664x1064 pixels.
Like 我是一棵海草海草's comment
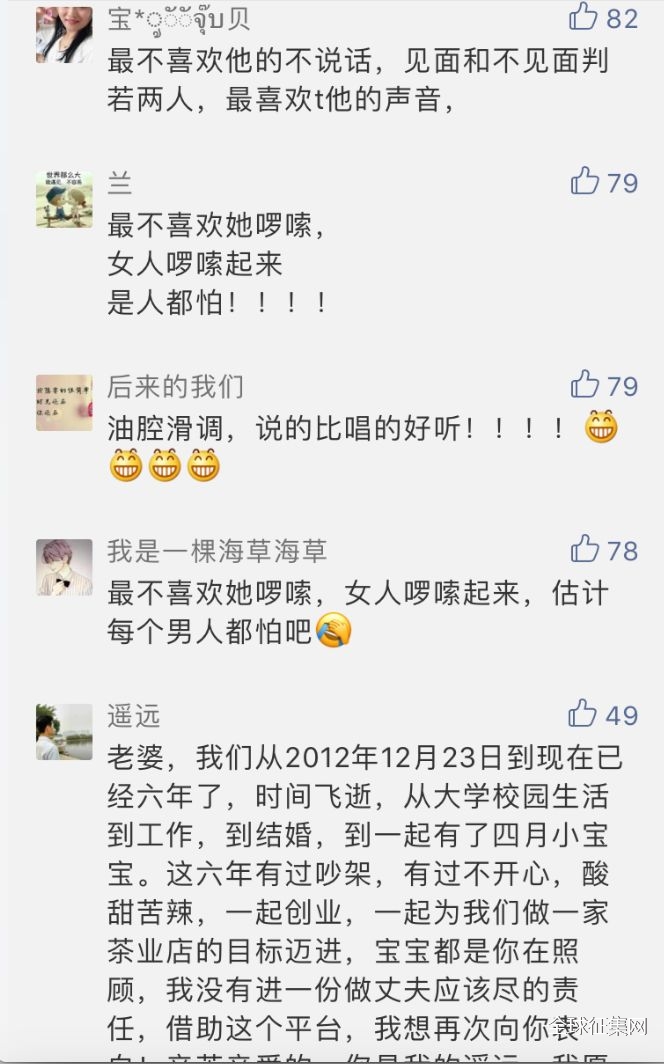pos(585,548)
